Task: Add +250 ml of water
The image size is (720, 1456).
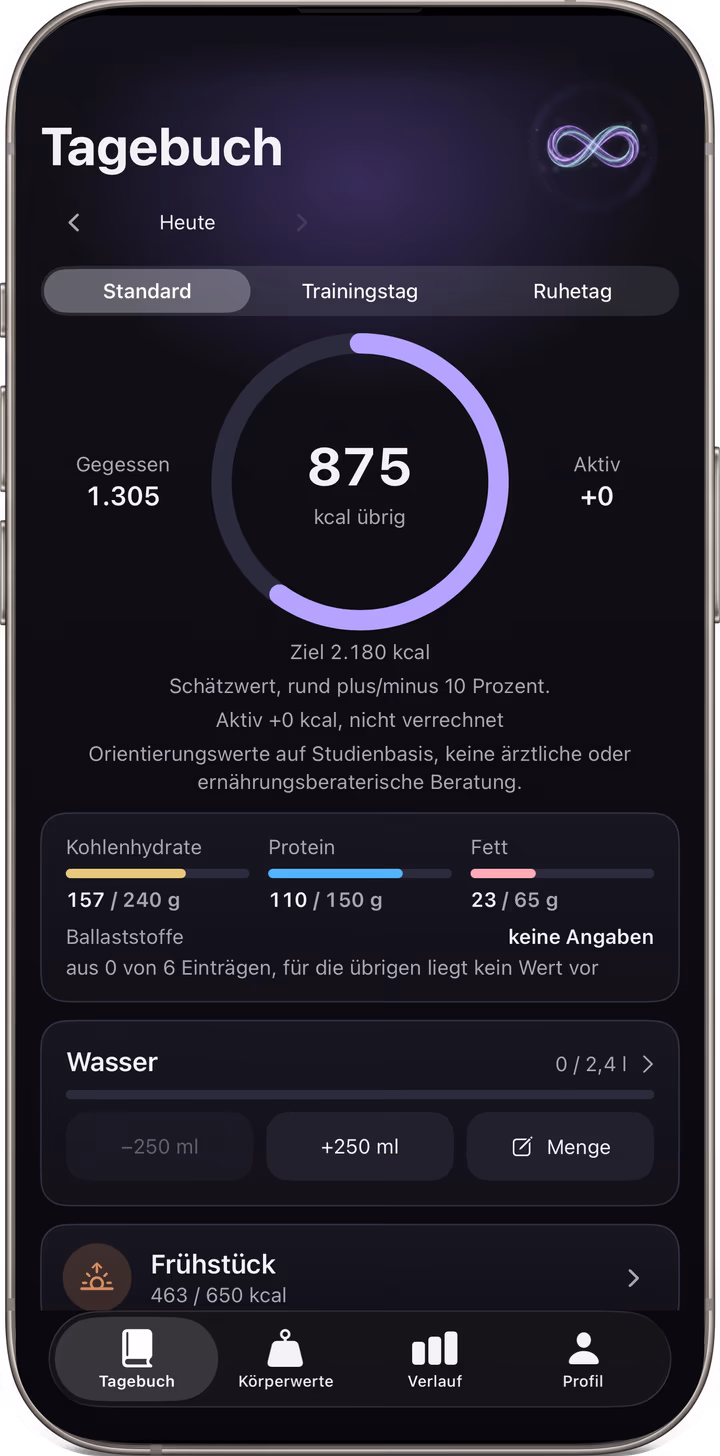Action: tap(360, 1147)
